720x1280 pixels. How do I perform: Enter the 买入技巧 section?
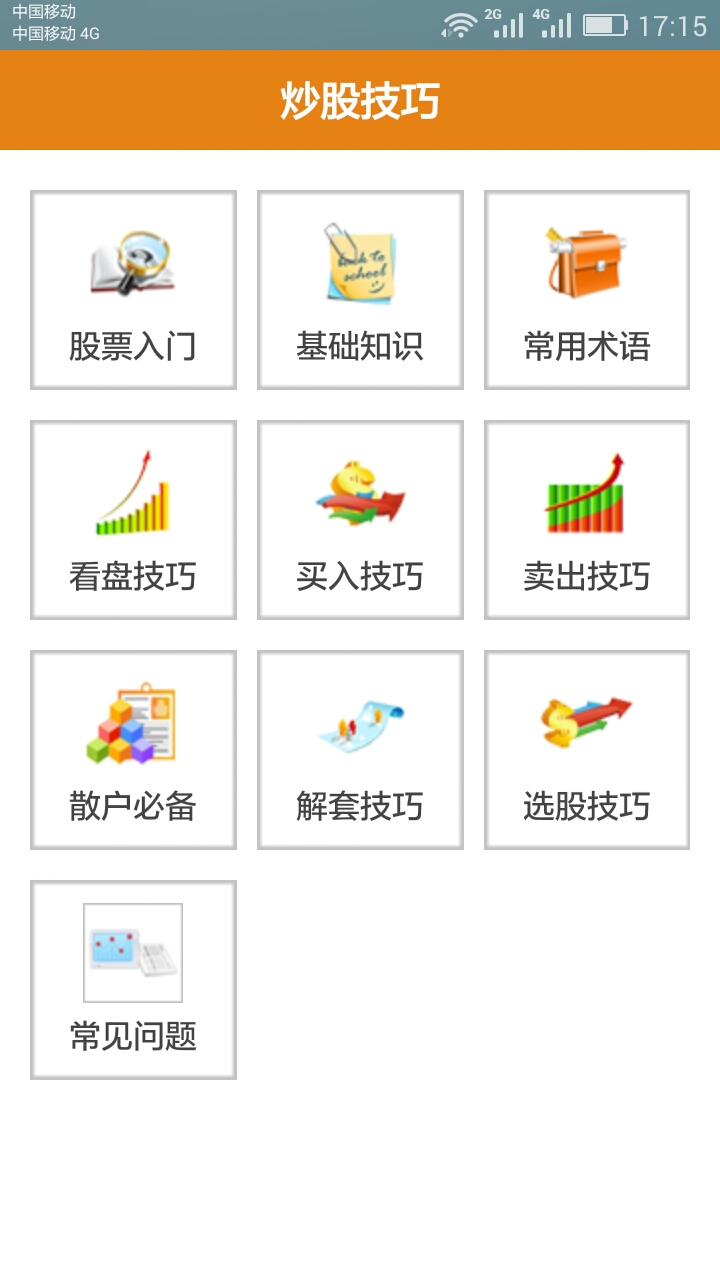tap(359, 518)
